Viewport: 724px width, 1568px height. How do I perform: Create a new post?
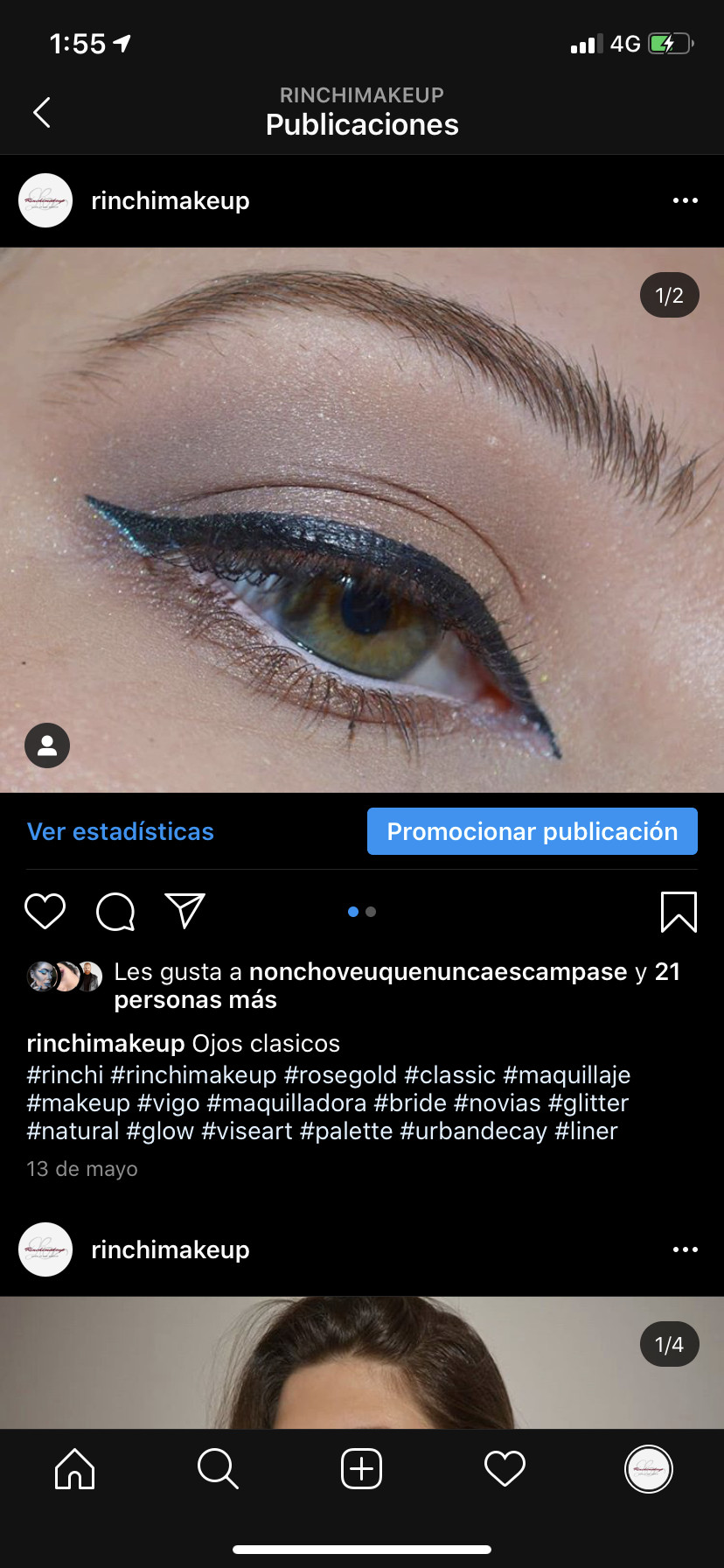click(x=361, y=1468)
